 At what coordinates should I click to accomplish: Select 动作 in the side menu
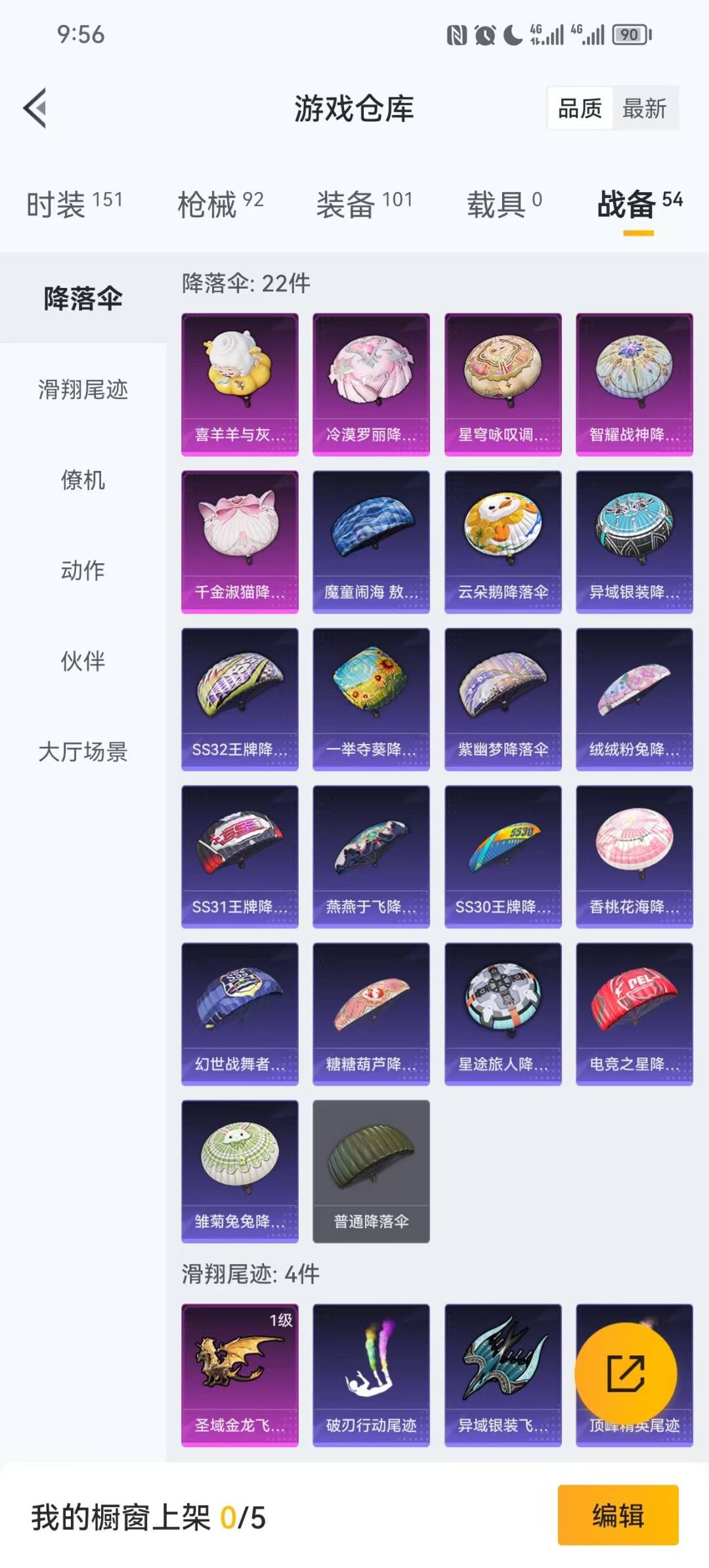coord(83,571)
